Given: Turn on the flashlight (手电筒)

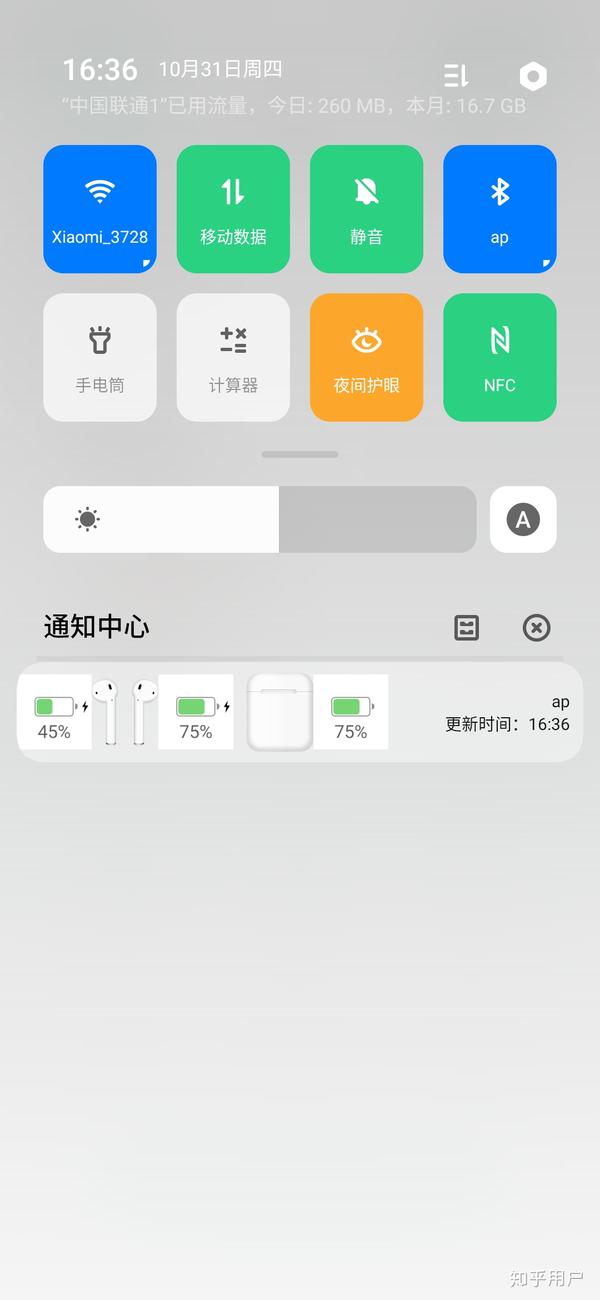Looking at the screenshot, I should point(100,357).
